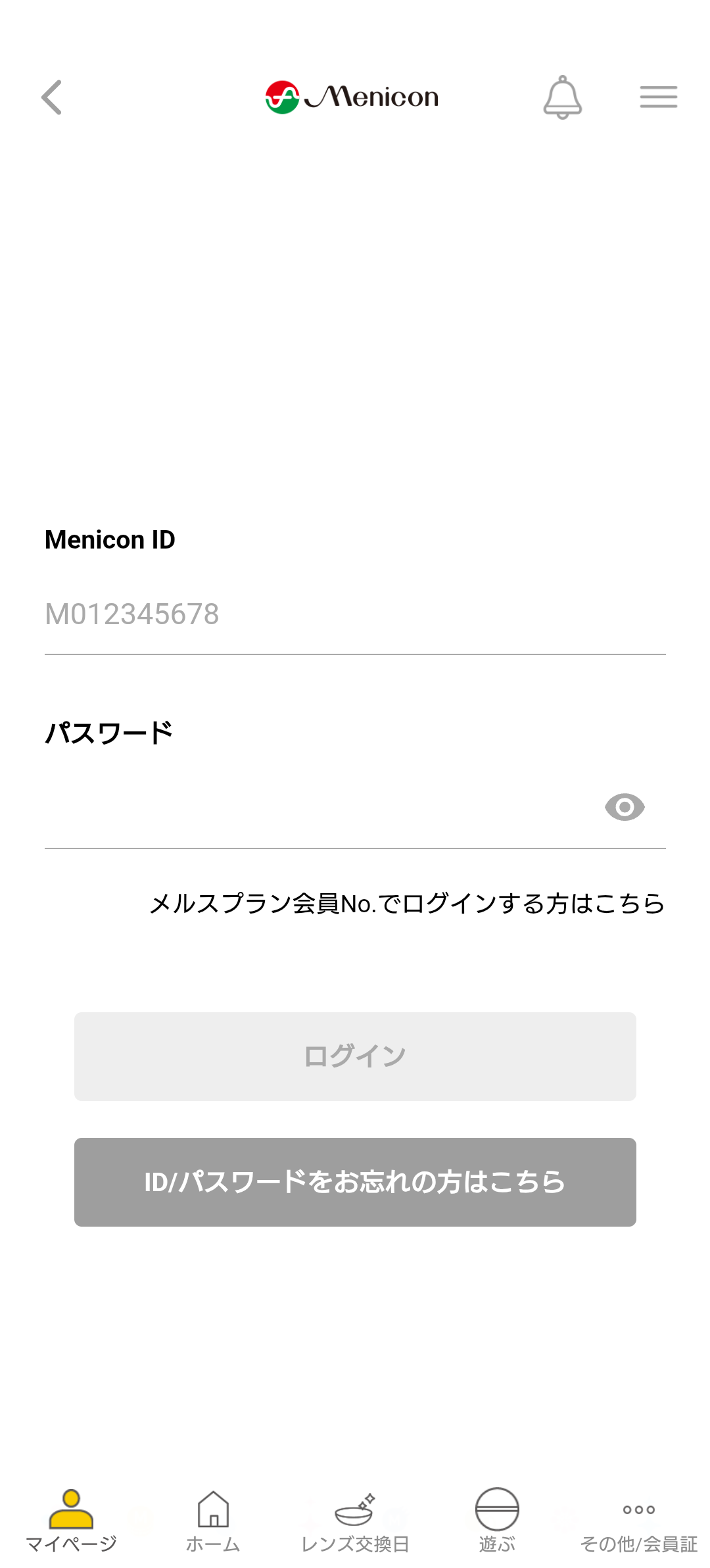Click ID/パスワードをお忘れの方はこちら button

355,1181
